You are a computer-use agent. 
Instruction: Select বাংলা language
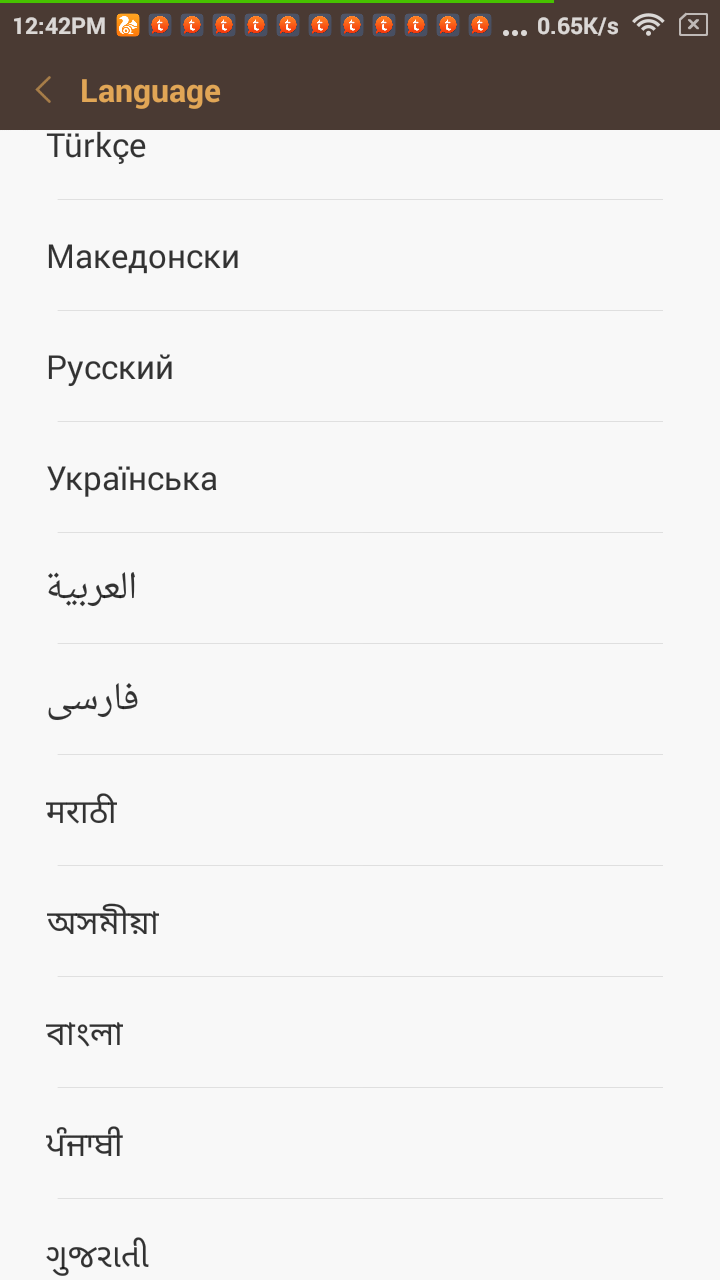pyautogui.click(x=85, y=1033)
